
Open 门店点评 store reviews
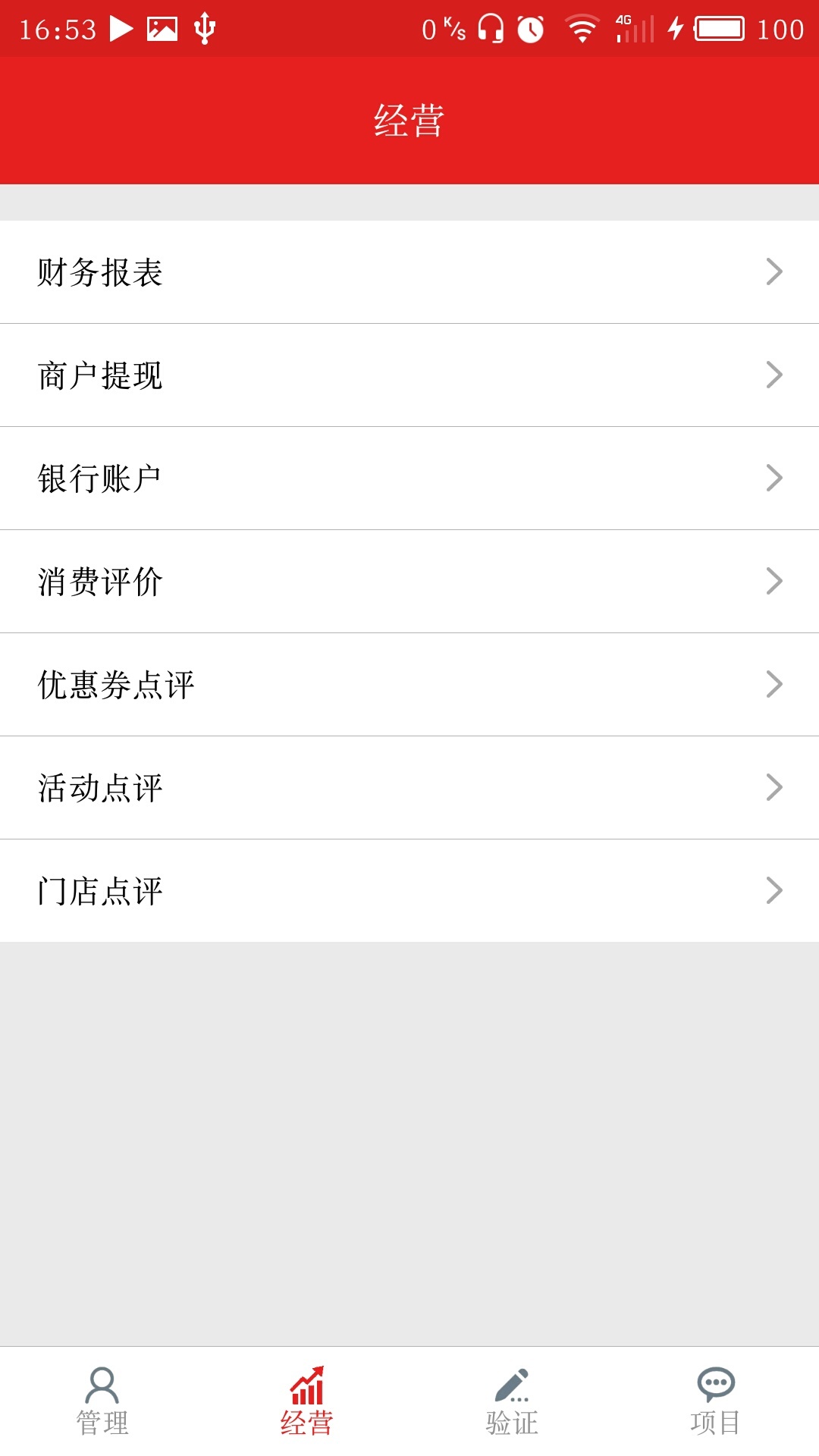[409, 891]
